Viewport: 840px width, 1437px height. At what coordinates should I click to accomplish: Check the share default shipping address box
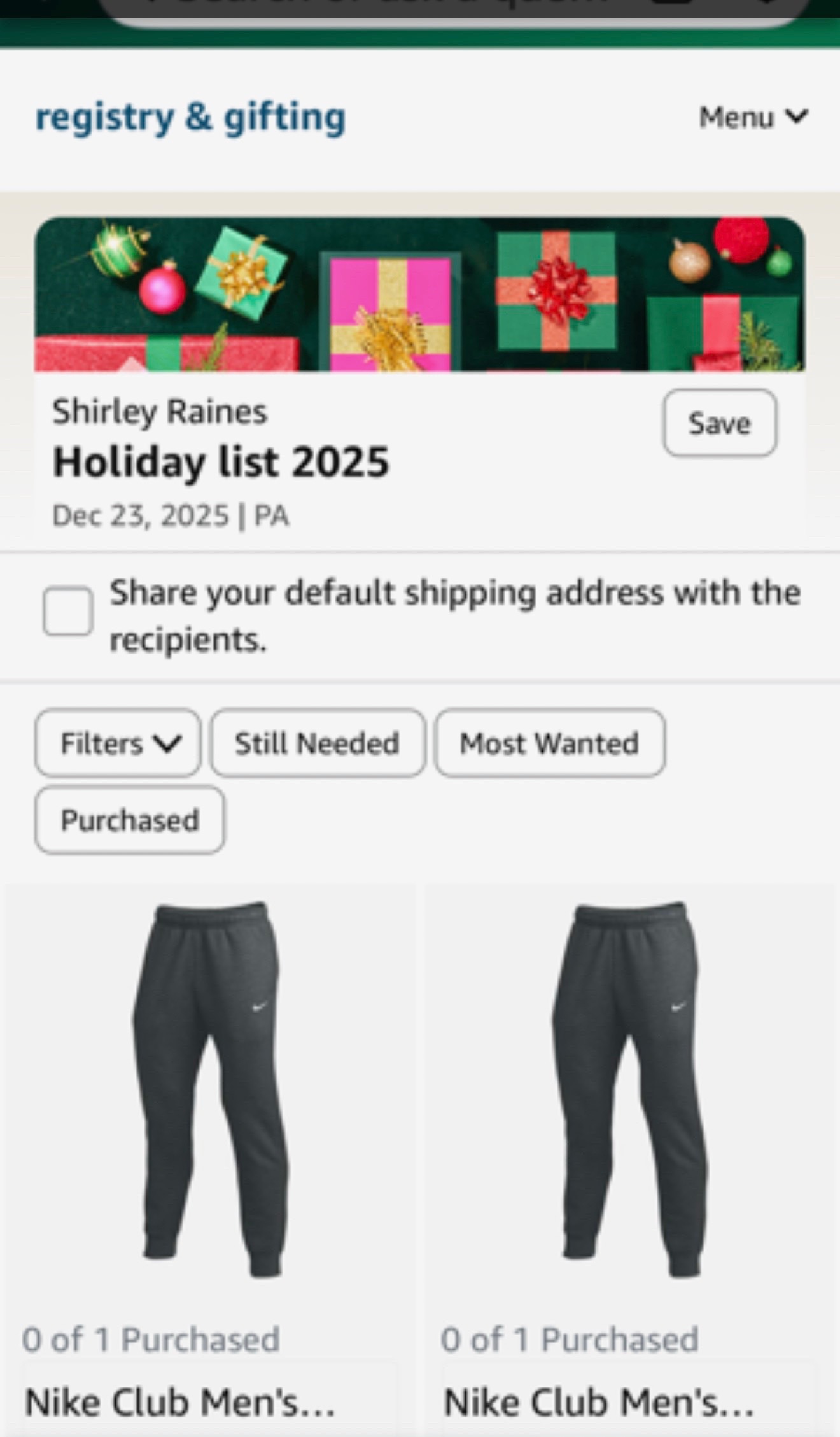coord(68,611)
